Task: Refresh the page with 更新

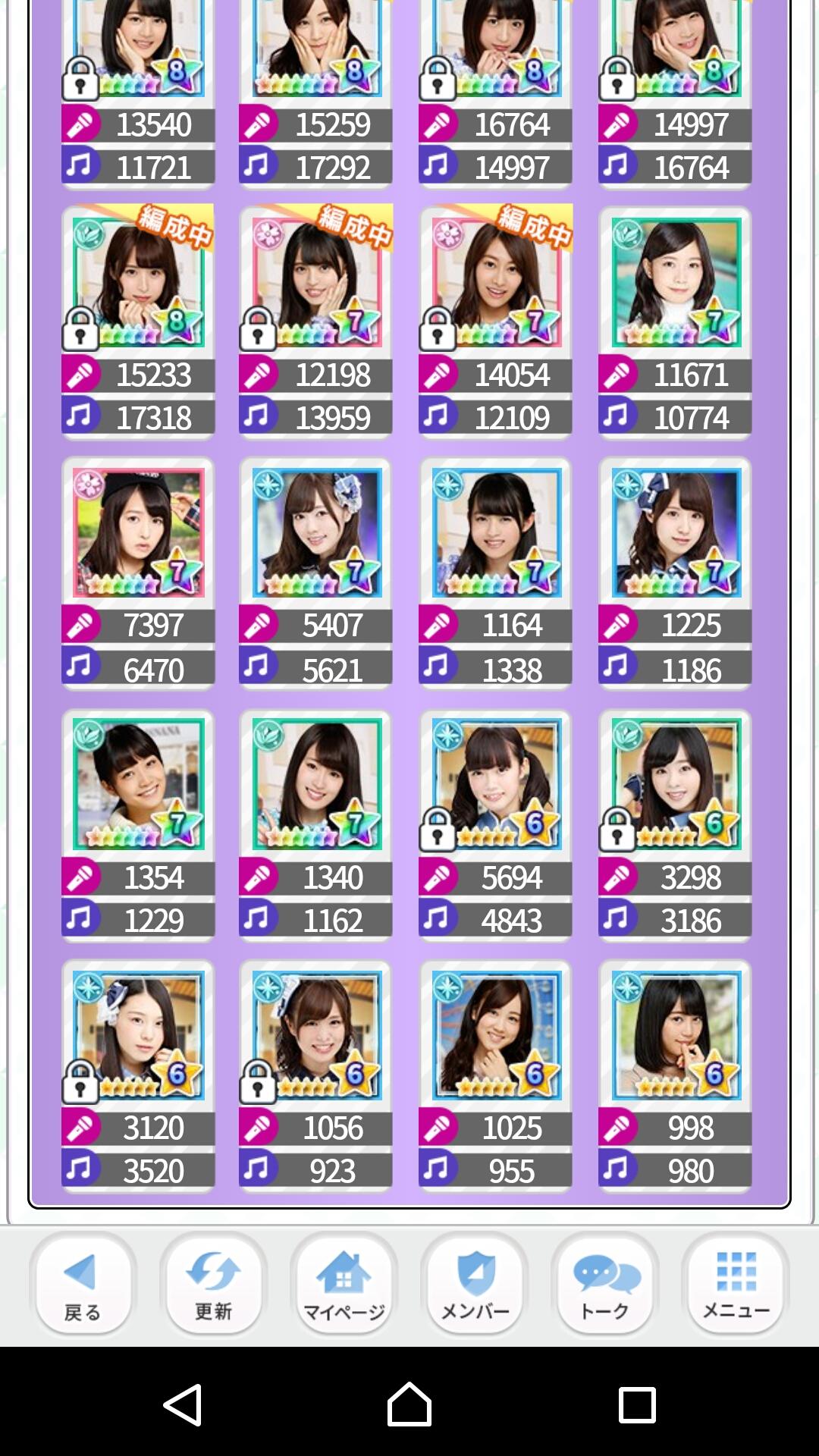Action: 213,1283
